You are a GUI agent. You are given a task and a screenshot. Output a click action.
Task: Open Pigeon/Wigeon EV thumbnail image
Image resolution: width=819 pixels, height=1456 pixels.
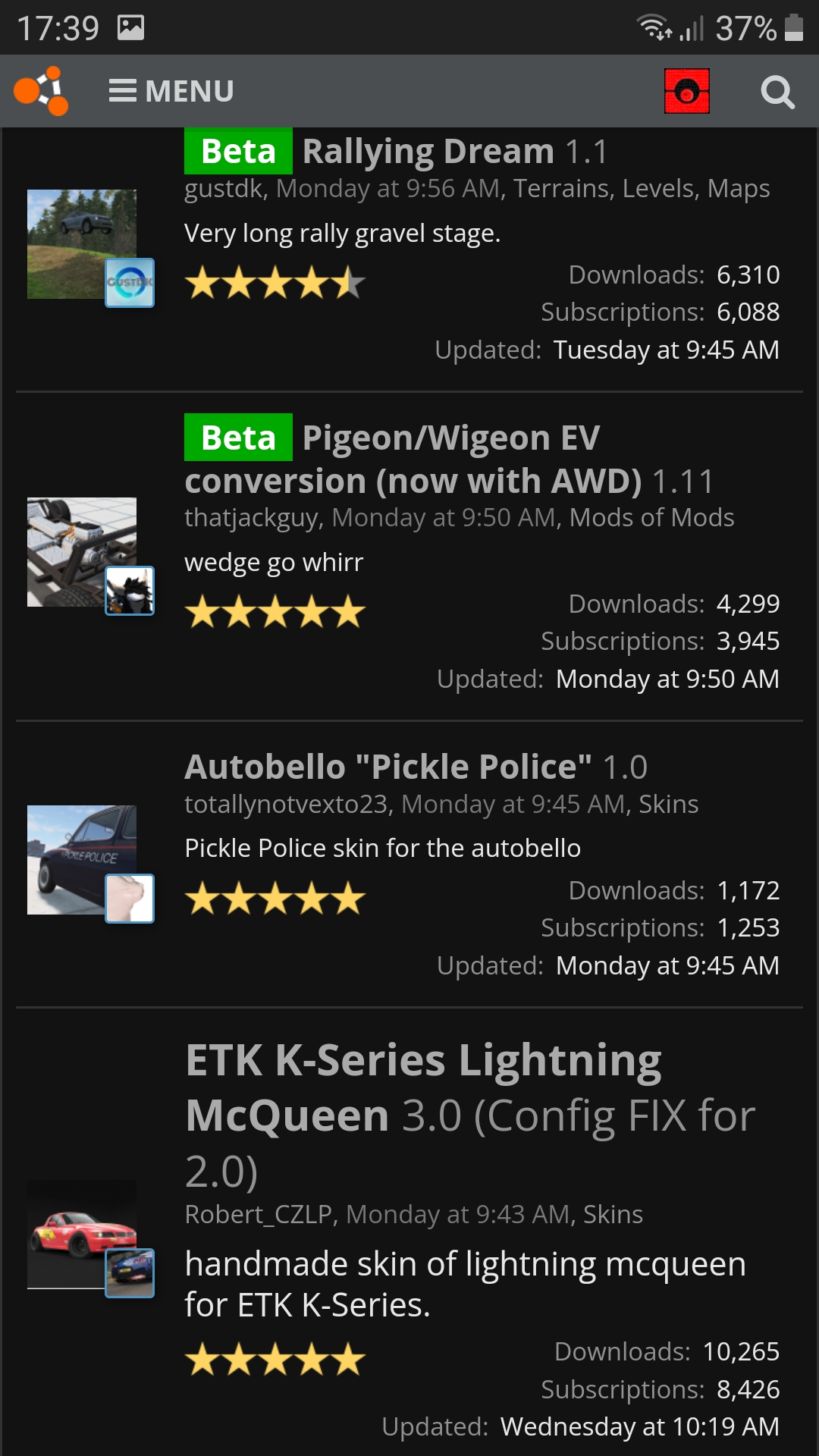pos(81,551)
